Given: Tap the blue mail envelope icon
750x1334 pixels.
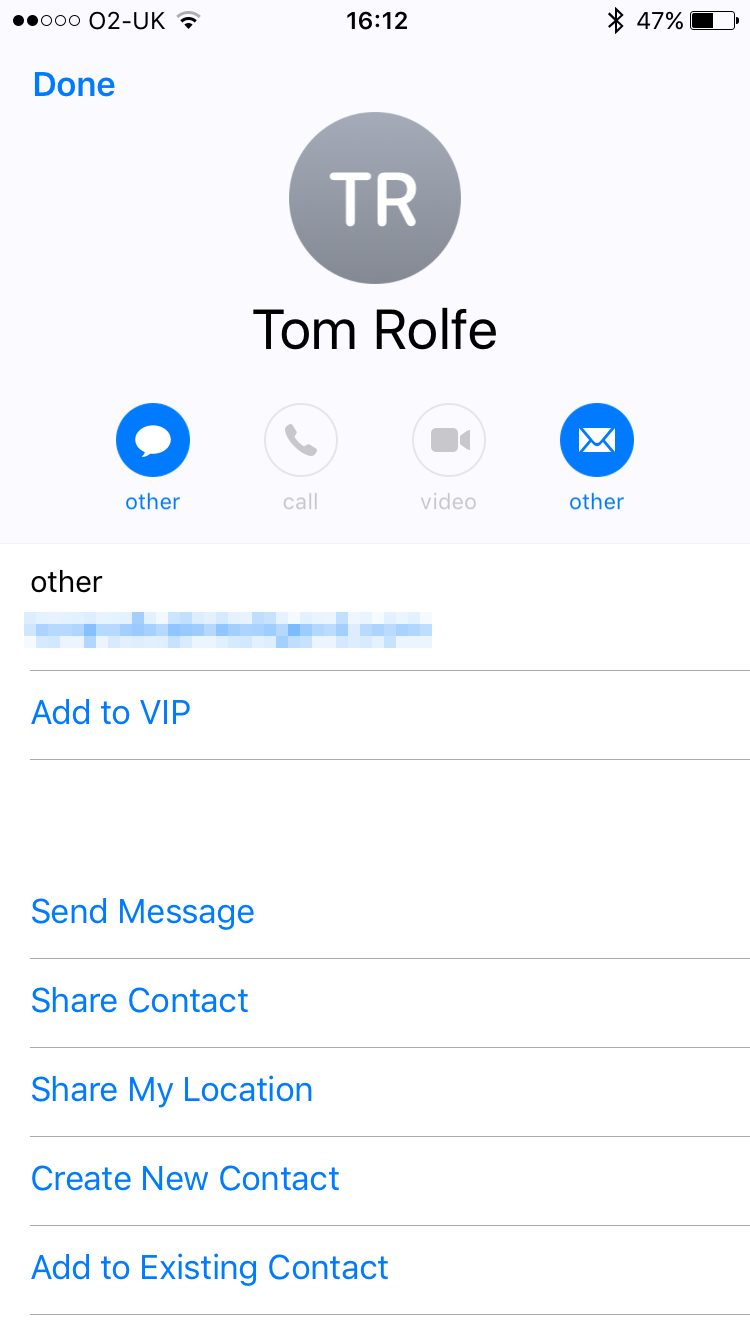Looking at the screenshot, I should click(x=597, y=440).
